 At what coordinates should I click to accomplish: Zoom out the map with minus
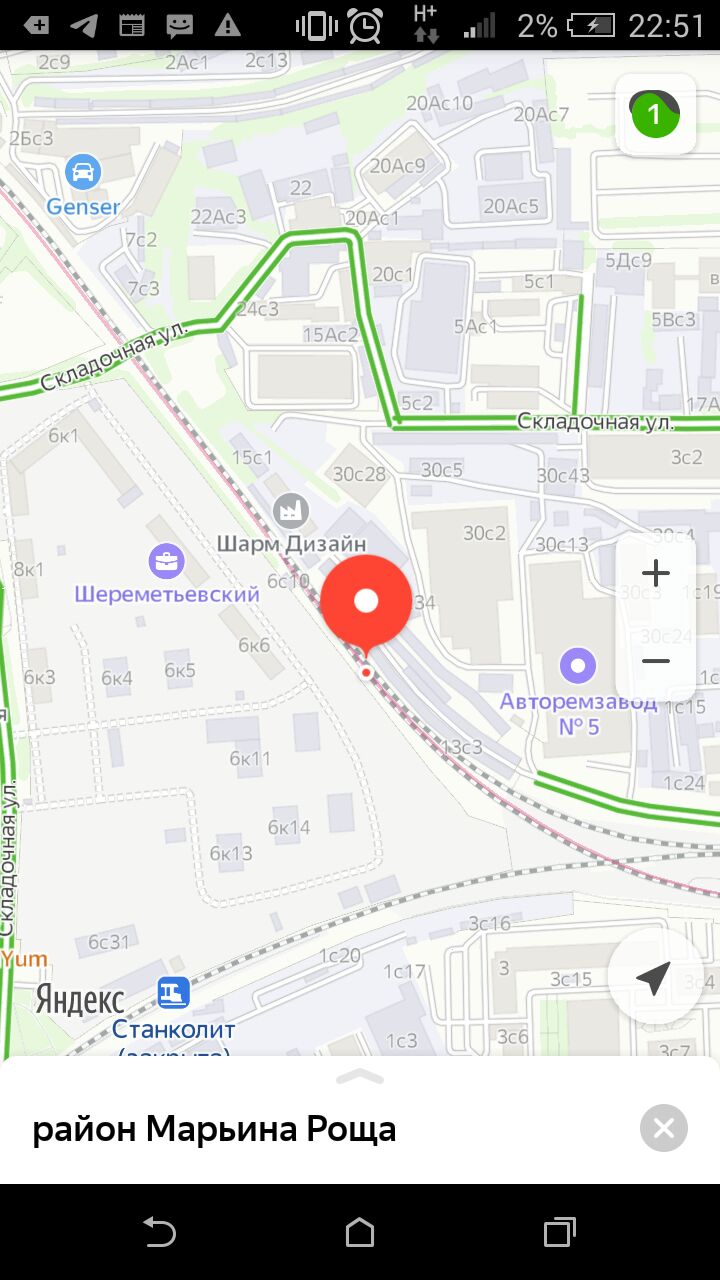click(x=656, y=661)
